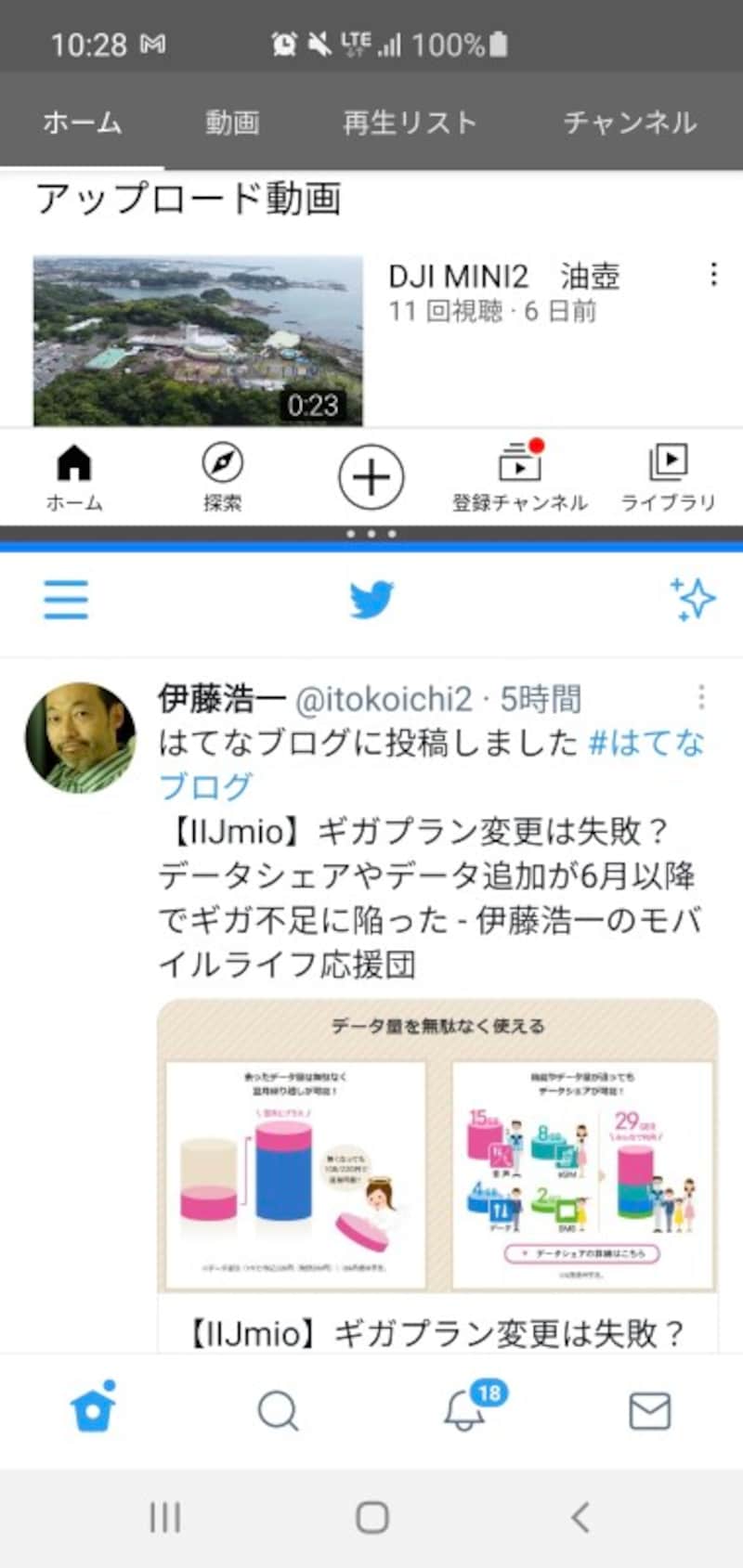
Task: Select the 動画 tab in YouTube
Action: point(230,121)
